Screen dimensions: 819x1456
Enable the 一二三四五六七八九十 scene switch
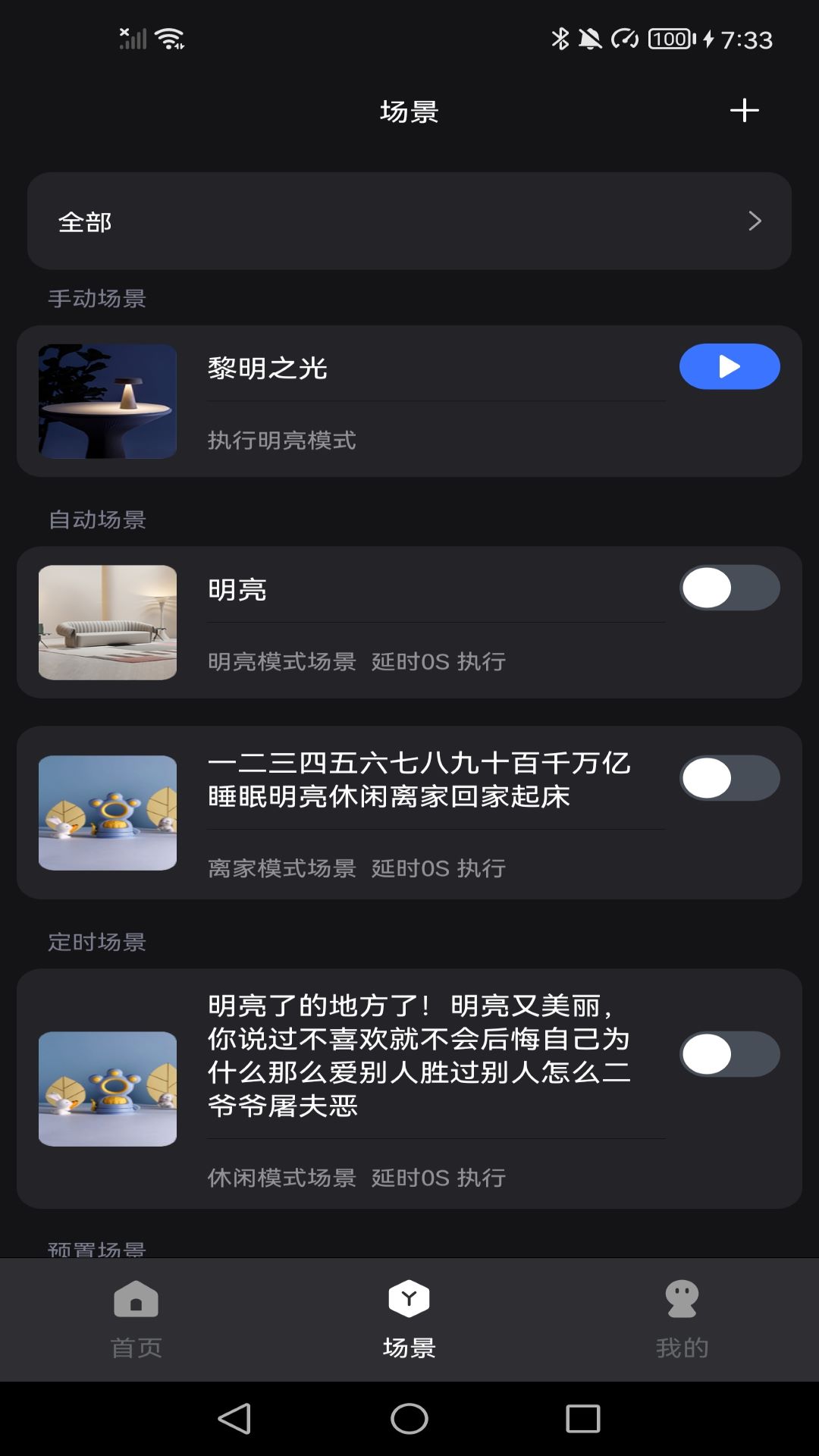point(730,778)
